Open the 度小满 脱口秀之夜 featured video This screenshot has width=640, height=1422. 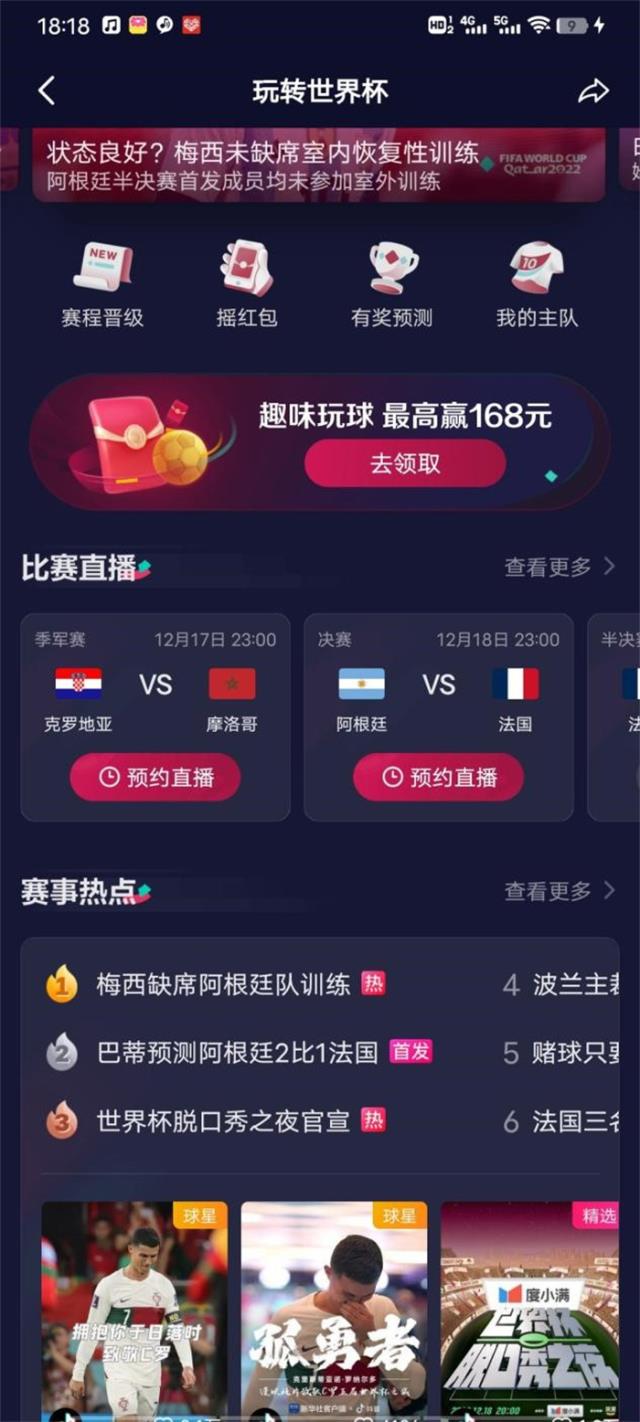coord(530,1310)
